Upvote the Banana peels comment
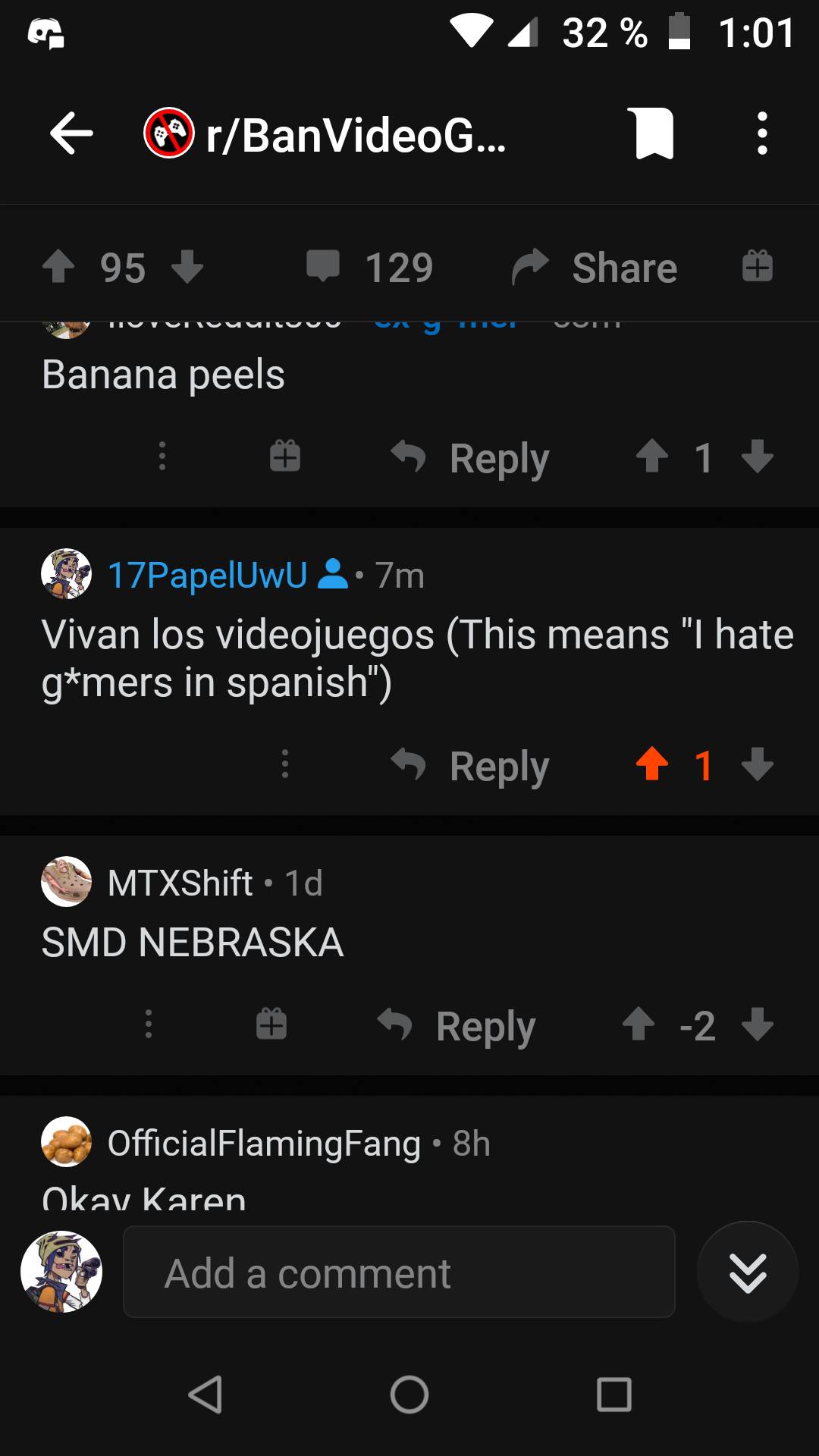Screen dimensions: 819x1456 click(x=652, y=457)
